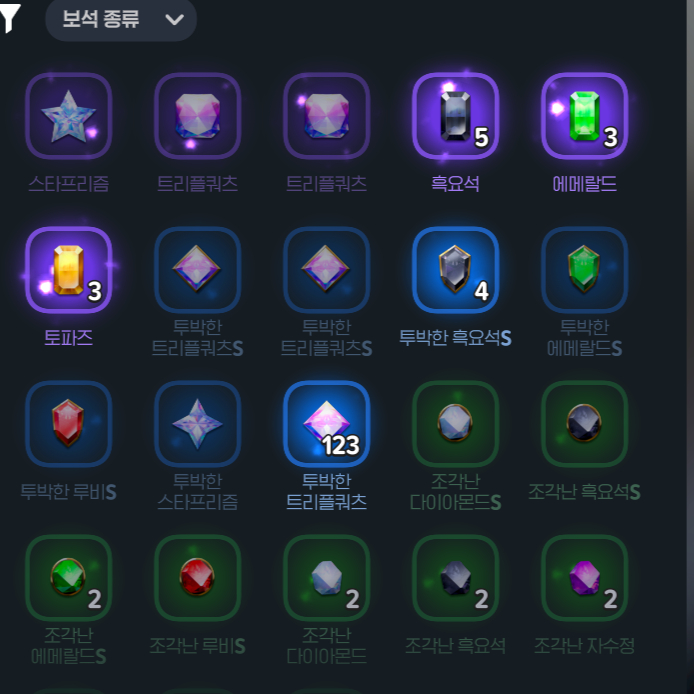Tap the 투박한 루비S gem tile
The height and width of the screenshot is (694, 694).
tap(68, 424)
